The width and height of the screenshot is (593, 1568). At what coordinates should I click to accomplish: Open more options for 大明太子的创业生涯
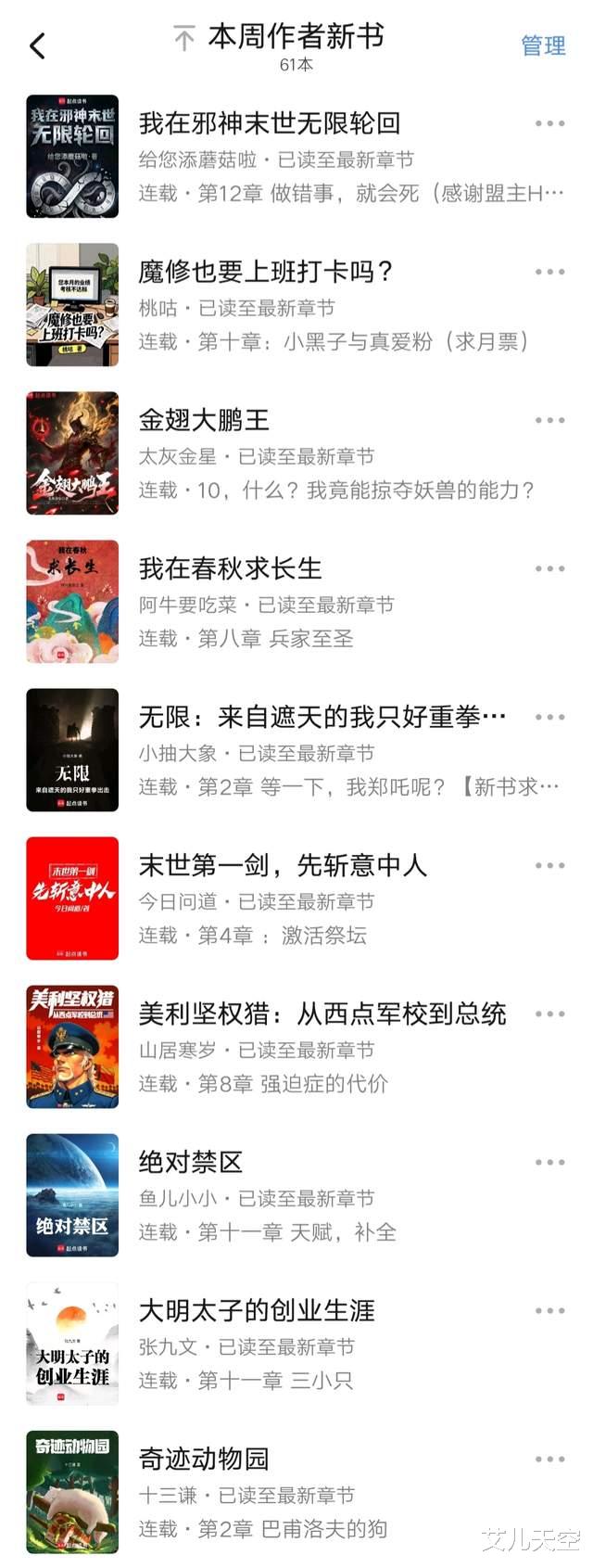[549, 1310]
